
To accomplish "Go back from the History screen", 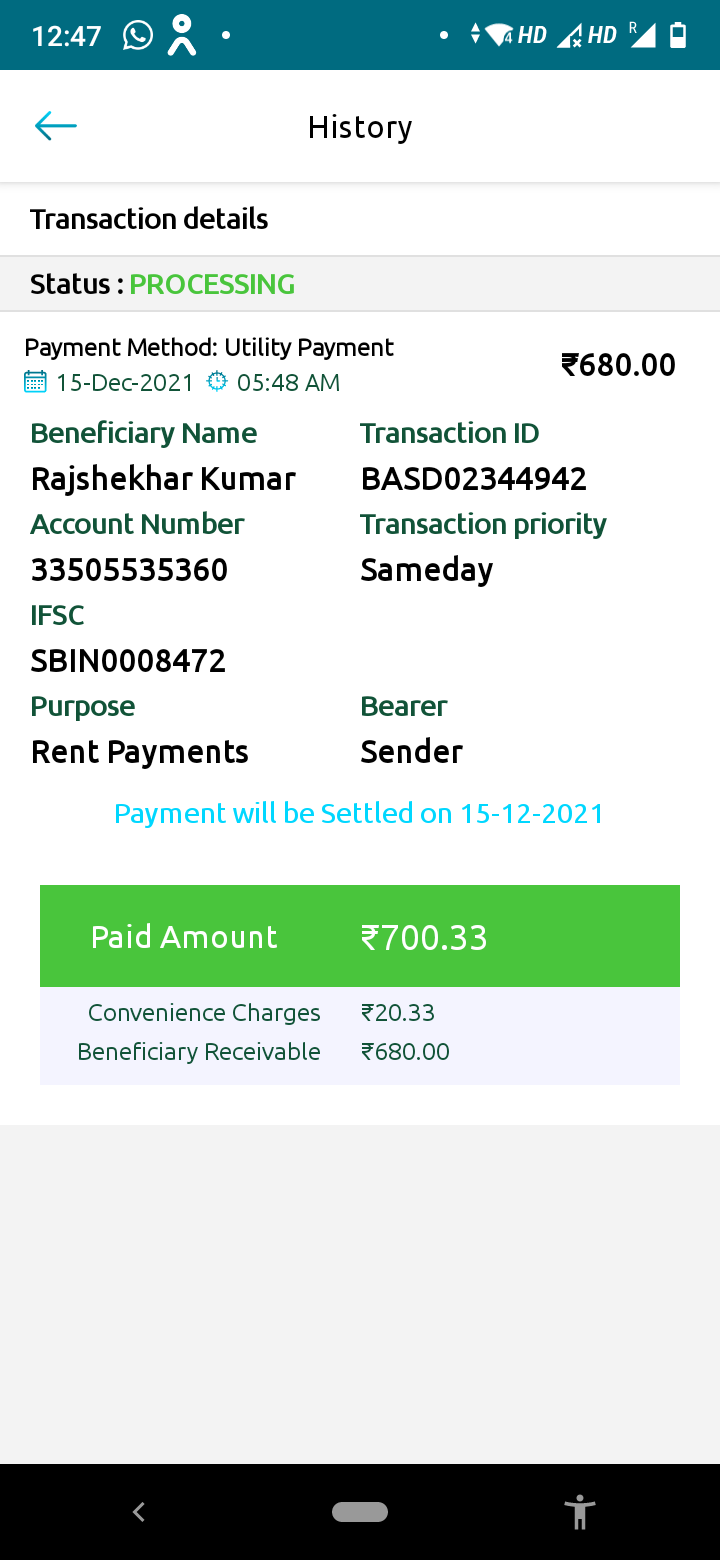I will point(56,126).
